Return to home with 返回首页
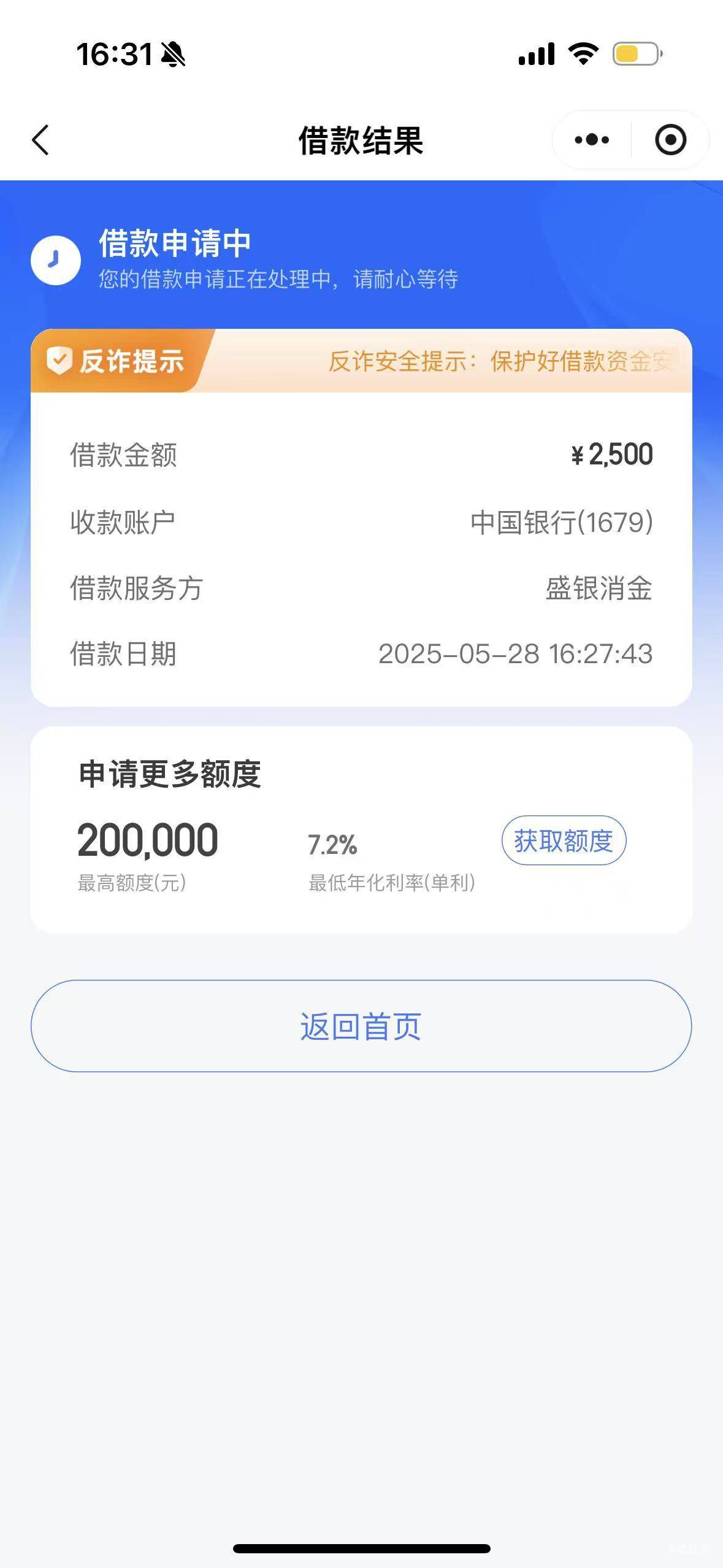The width and height of the screenshot is (723, 1568). 361,1026
